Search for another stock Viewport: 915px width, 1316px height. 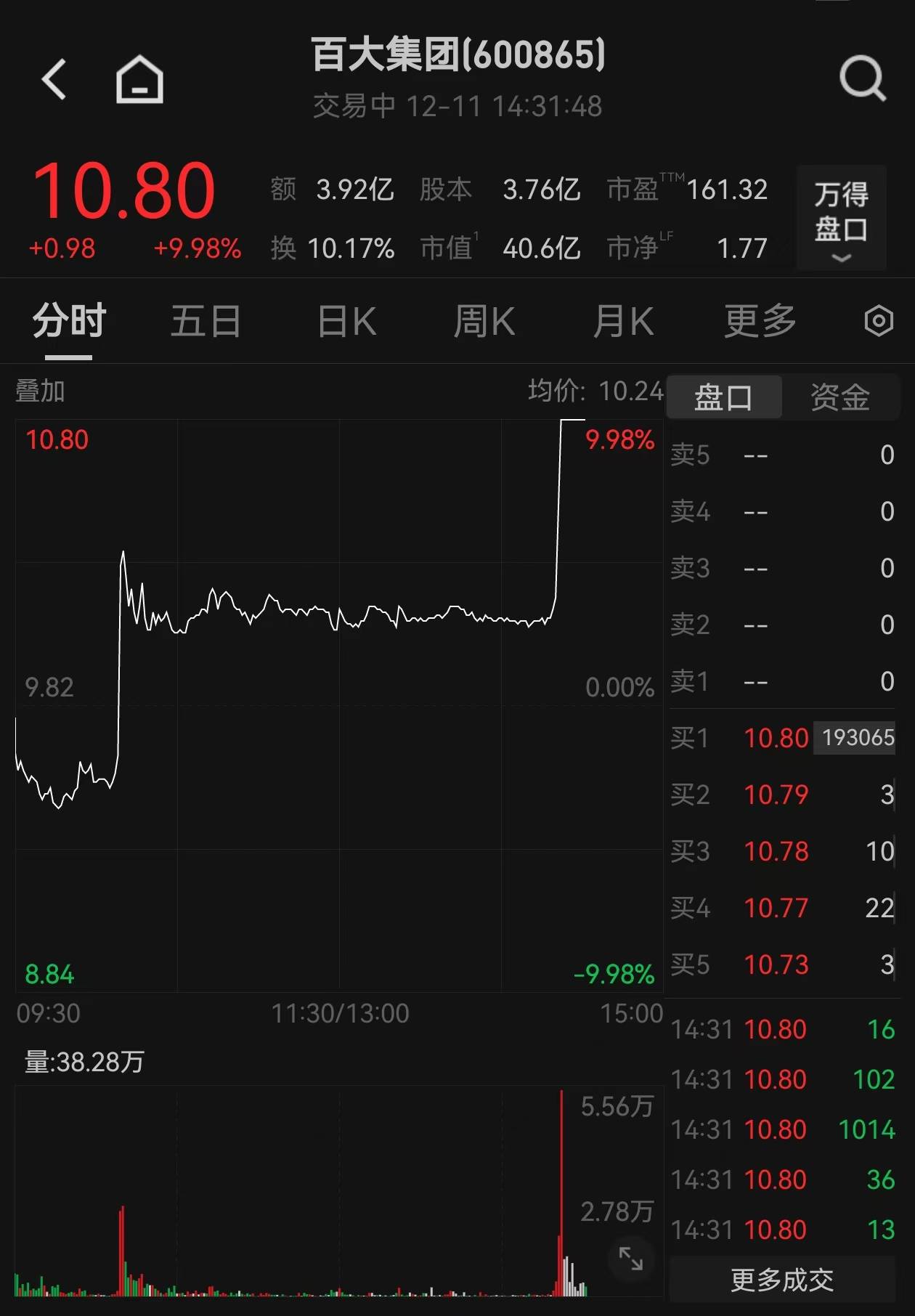[x=863, y=78]
